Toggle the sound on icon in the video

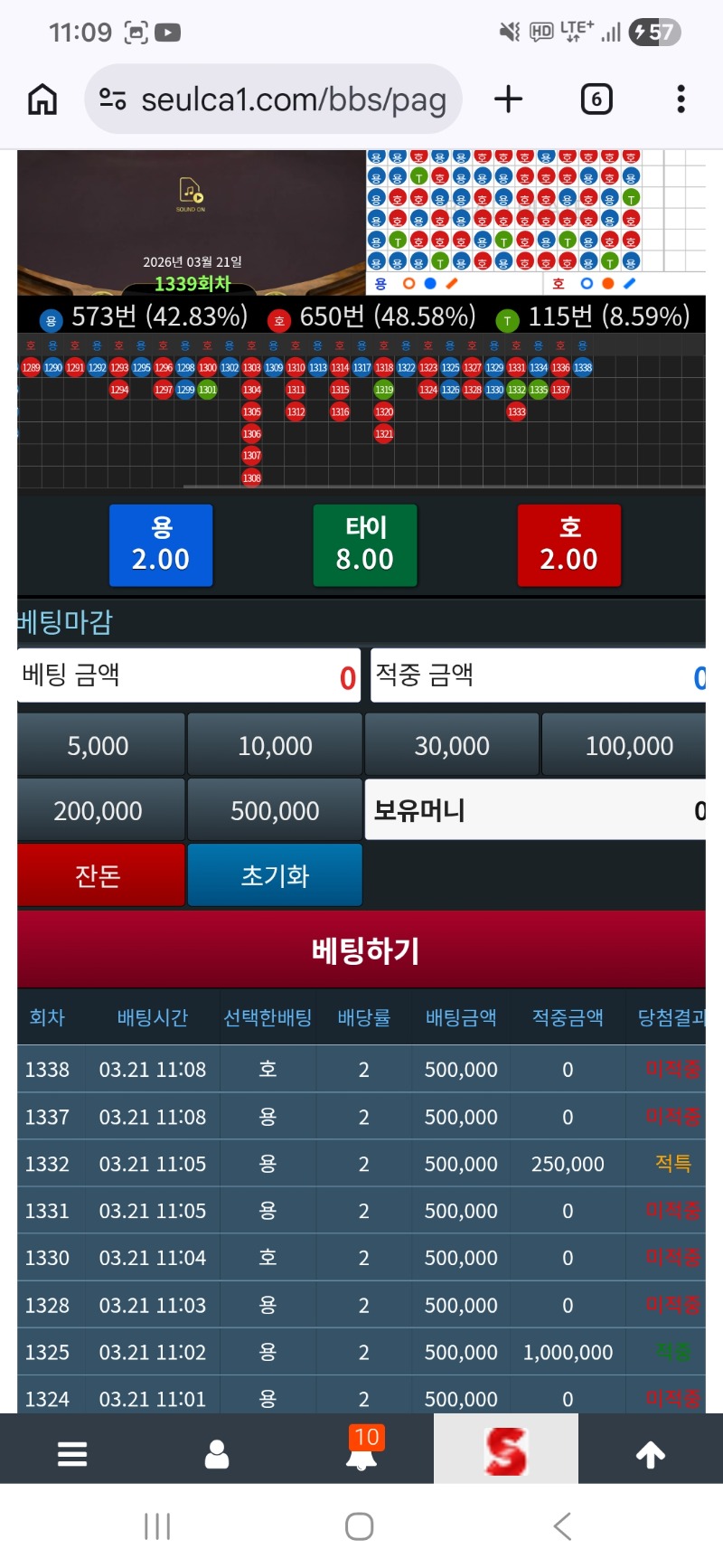pyautogui.click(x=191, y=193)
